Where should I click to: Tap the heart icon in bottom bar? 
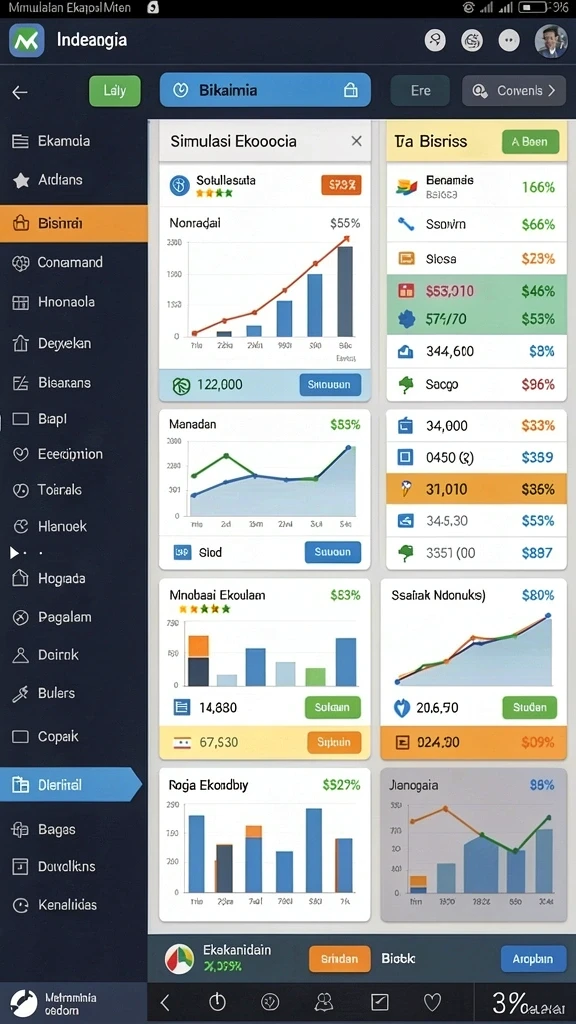click(x=432, y=1002)
